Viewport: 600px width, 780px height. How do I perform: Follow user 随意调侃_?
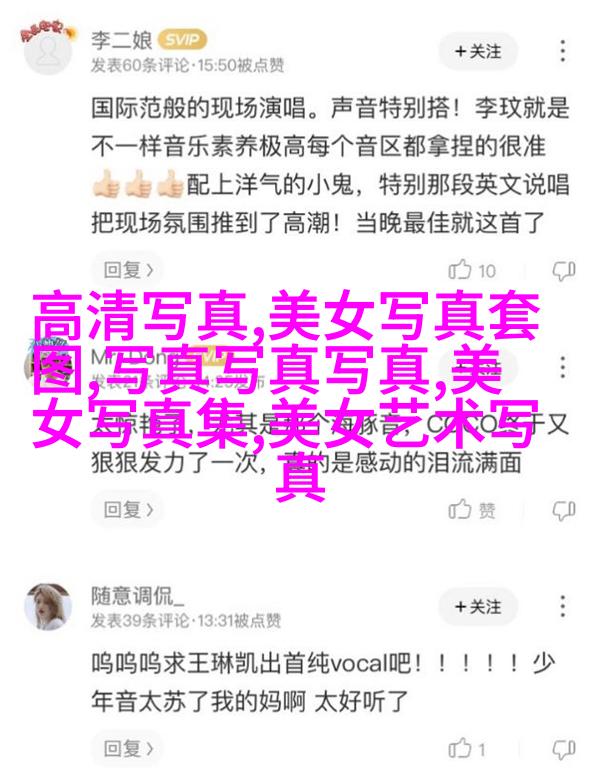point(477,607)
